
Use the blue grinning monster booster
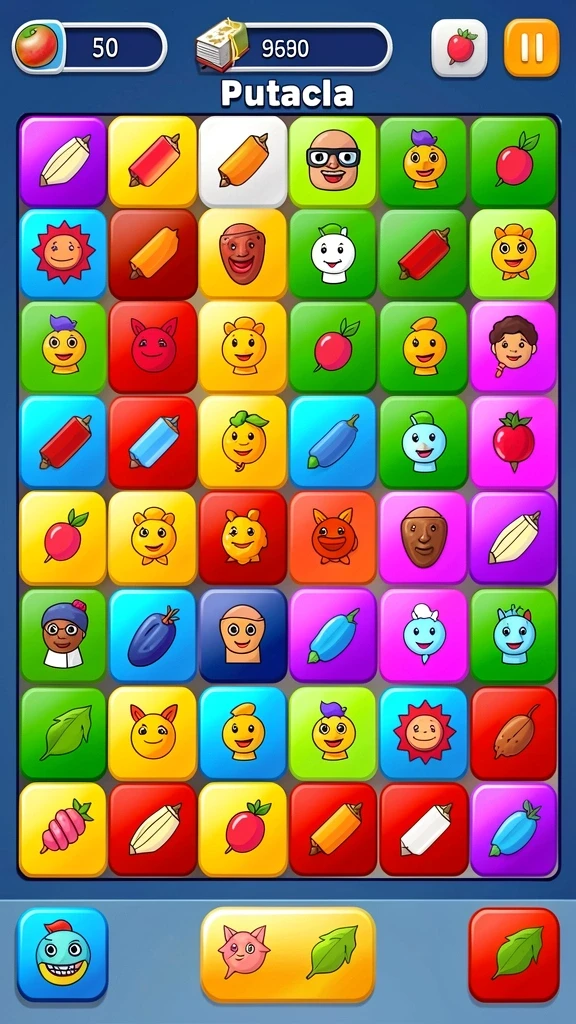pos(62,954)
